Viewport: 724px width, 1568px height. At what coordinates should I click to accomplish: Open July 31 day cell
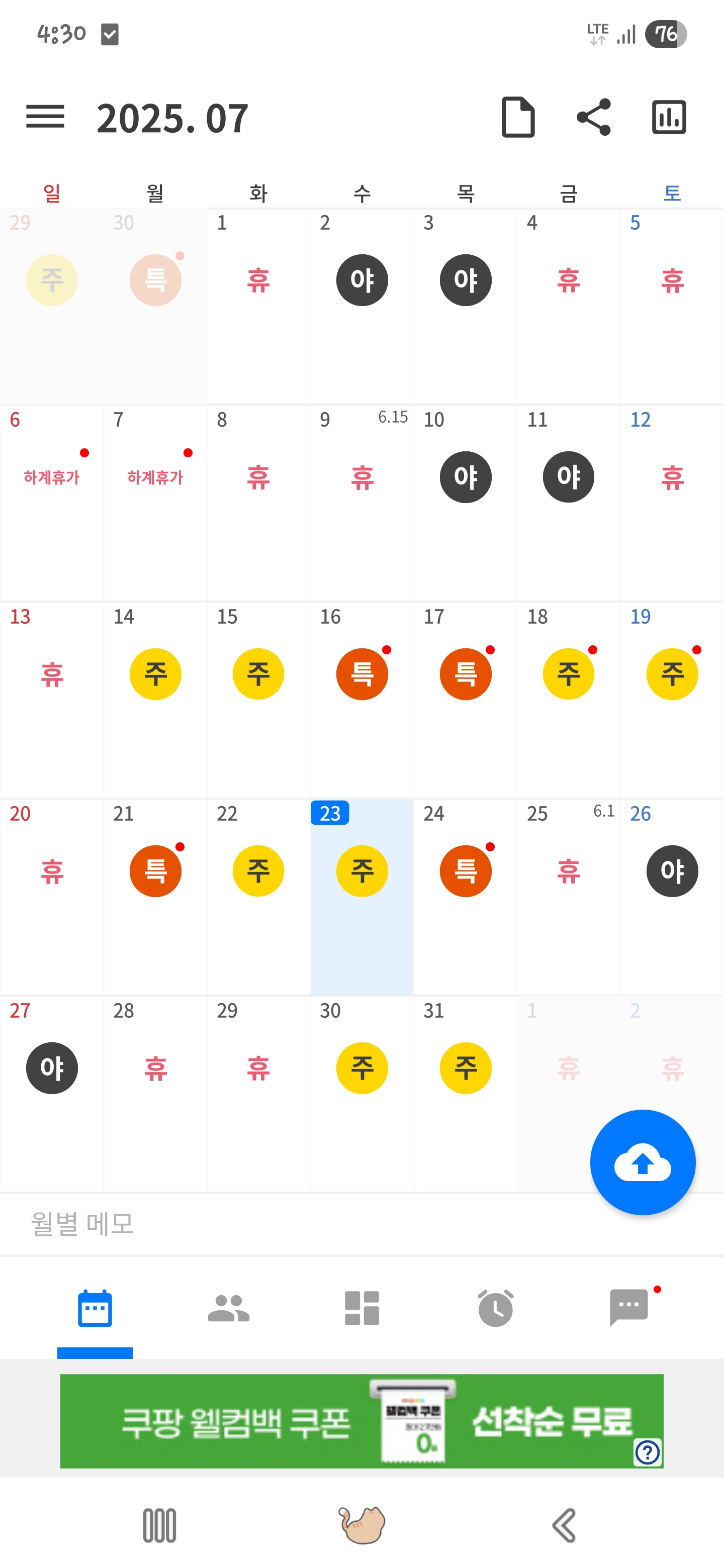[x=465, y=1094]
